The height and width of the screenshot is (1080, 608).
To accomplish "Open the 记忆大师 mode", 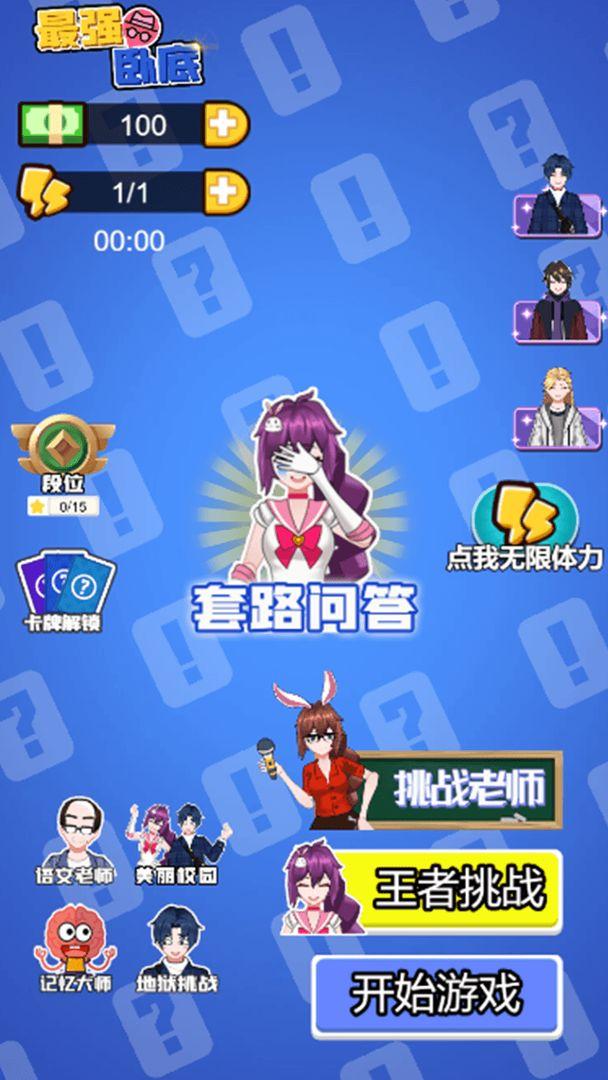I will point(75,948).
